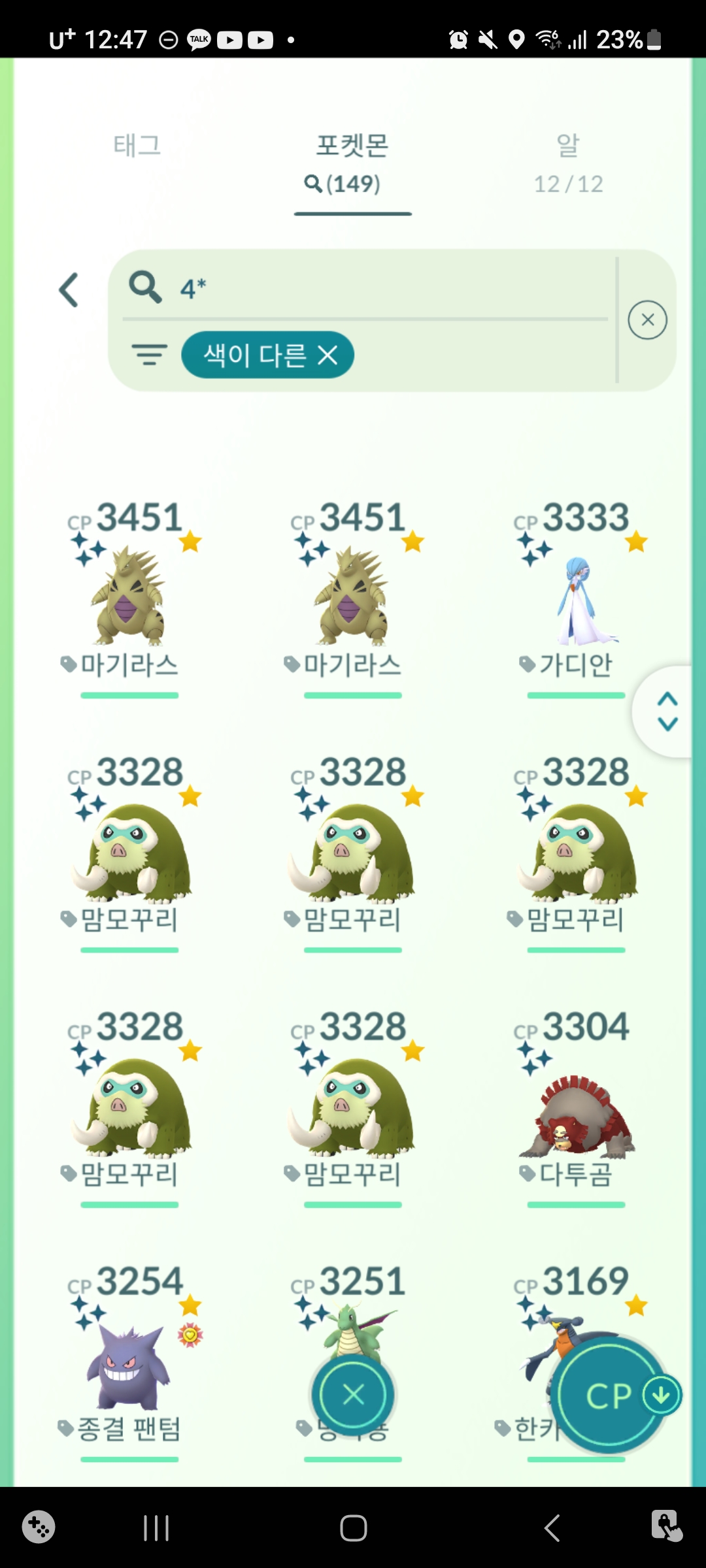This screenshot has height=1568, width=706.
Task: Go back using the left arrow
Action: [x=69, y=290]
